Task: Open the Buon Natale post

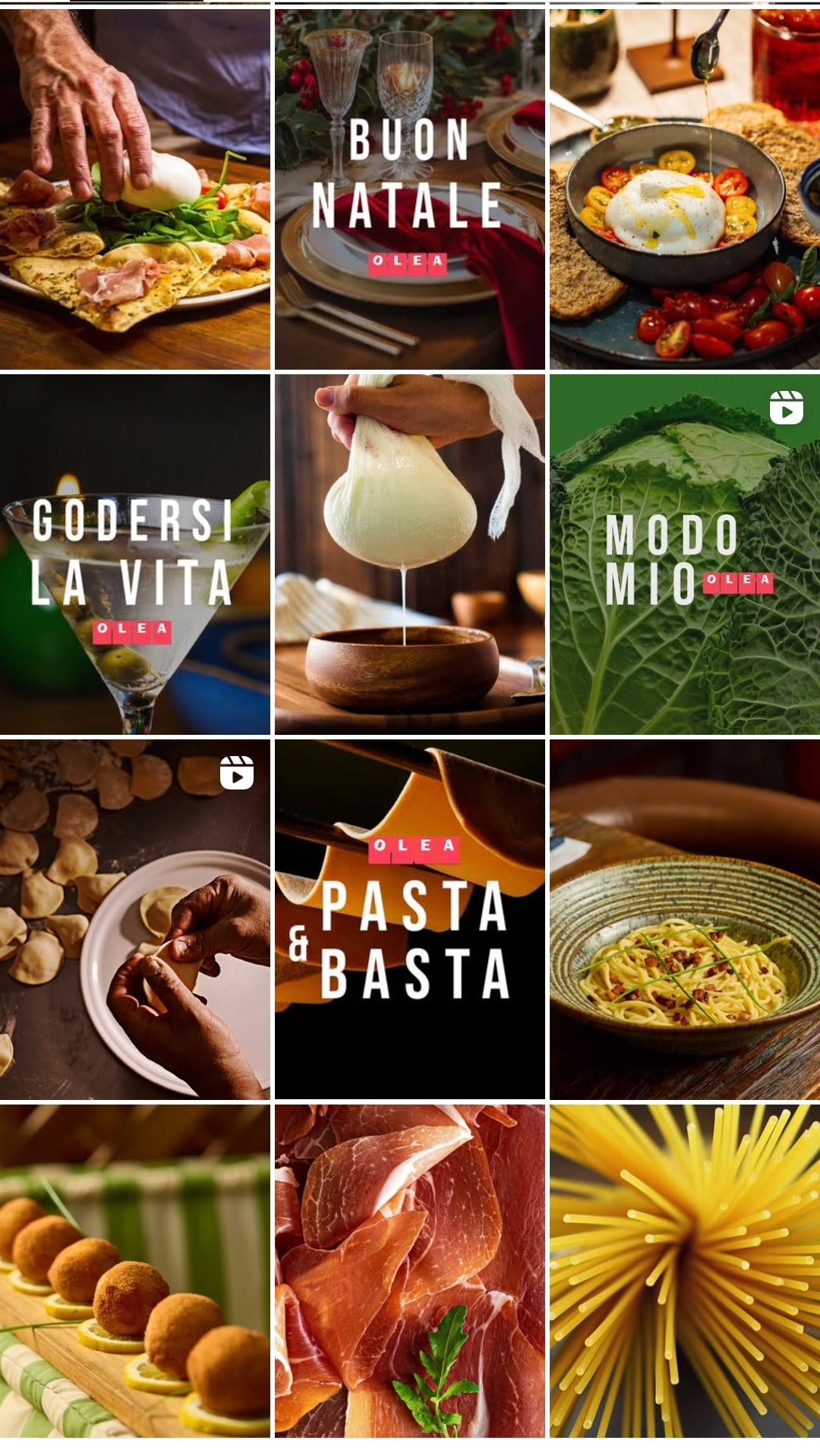Action: click(x=409, y=188)
